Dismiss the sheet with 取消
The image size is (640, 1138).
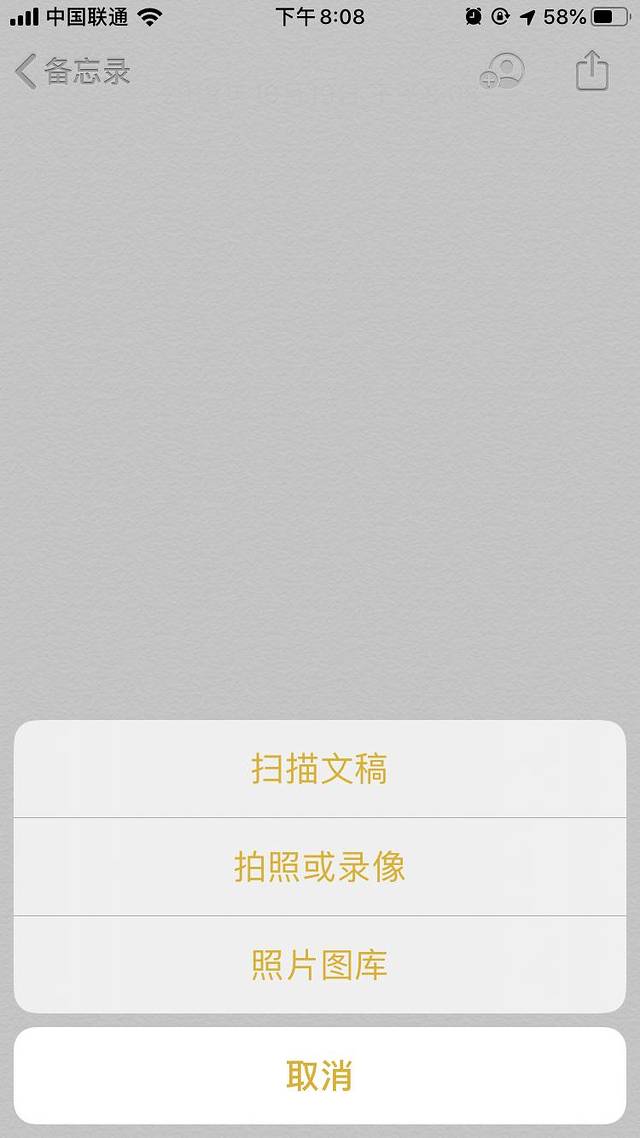[319, 1076]
